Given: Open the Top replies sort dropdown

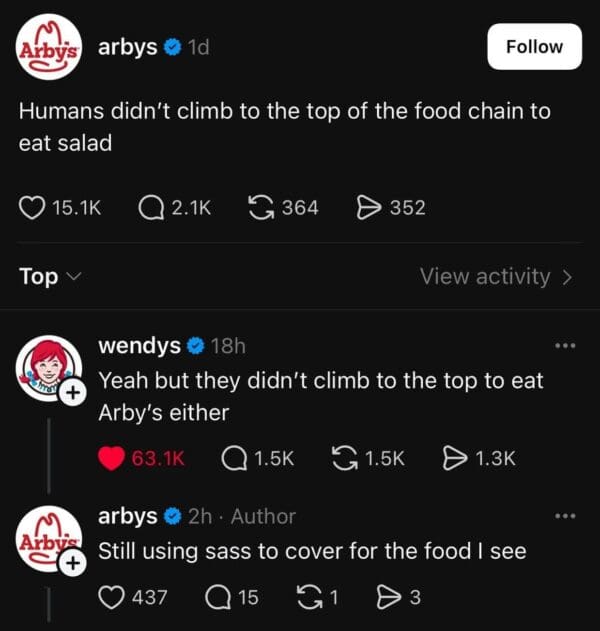Looking at the screenshot, I should [x=48, y=276].
